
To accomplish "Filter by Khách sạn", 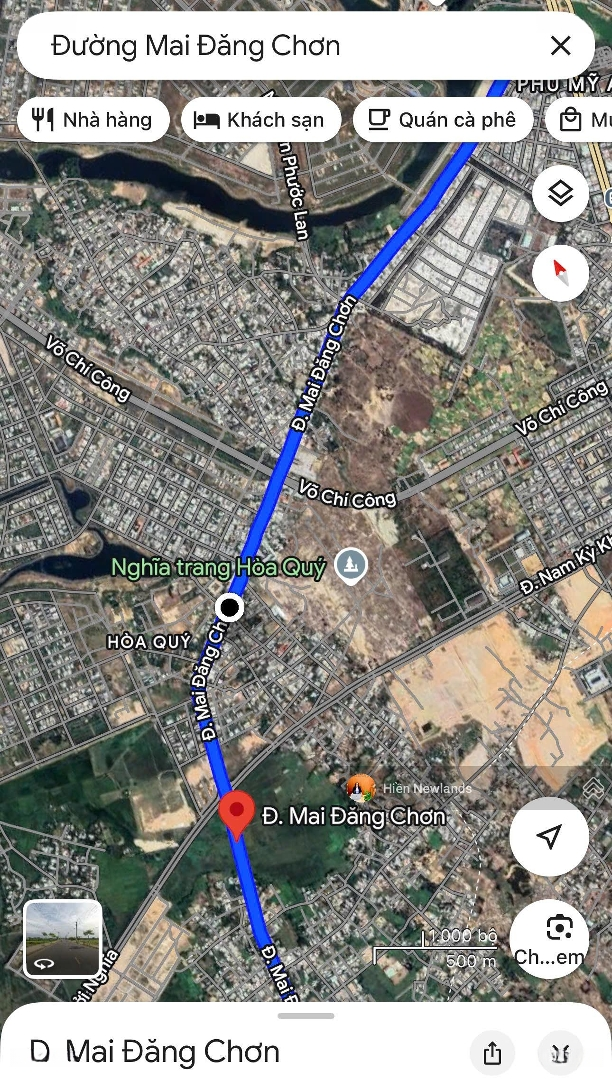I will (x=260, y=121).
